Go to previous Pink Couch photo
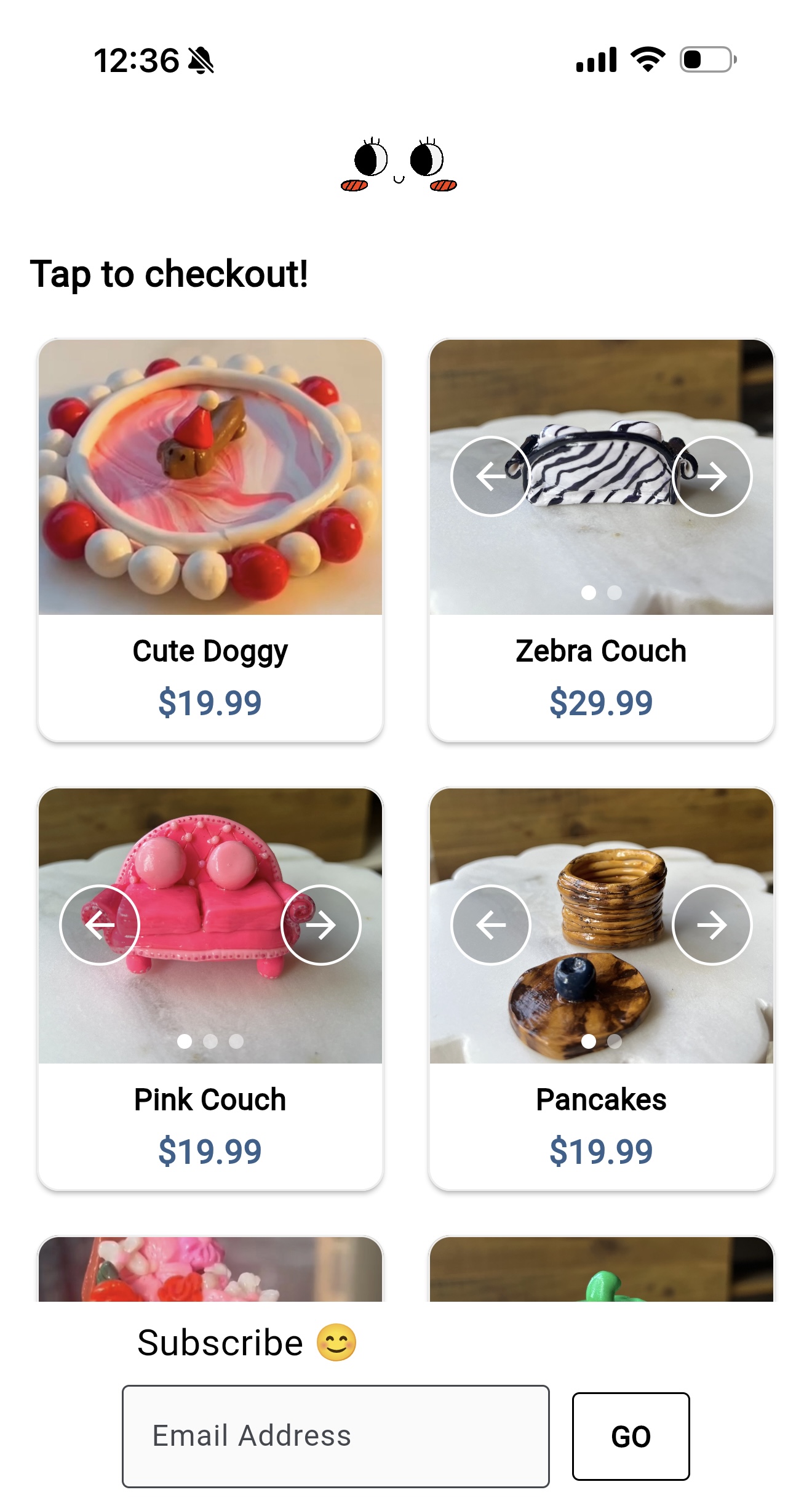This screenshot has height=1503, width=812. pyautogui.click(x=100, y=924)
